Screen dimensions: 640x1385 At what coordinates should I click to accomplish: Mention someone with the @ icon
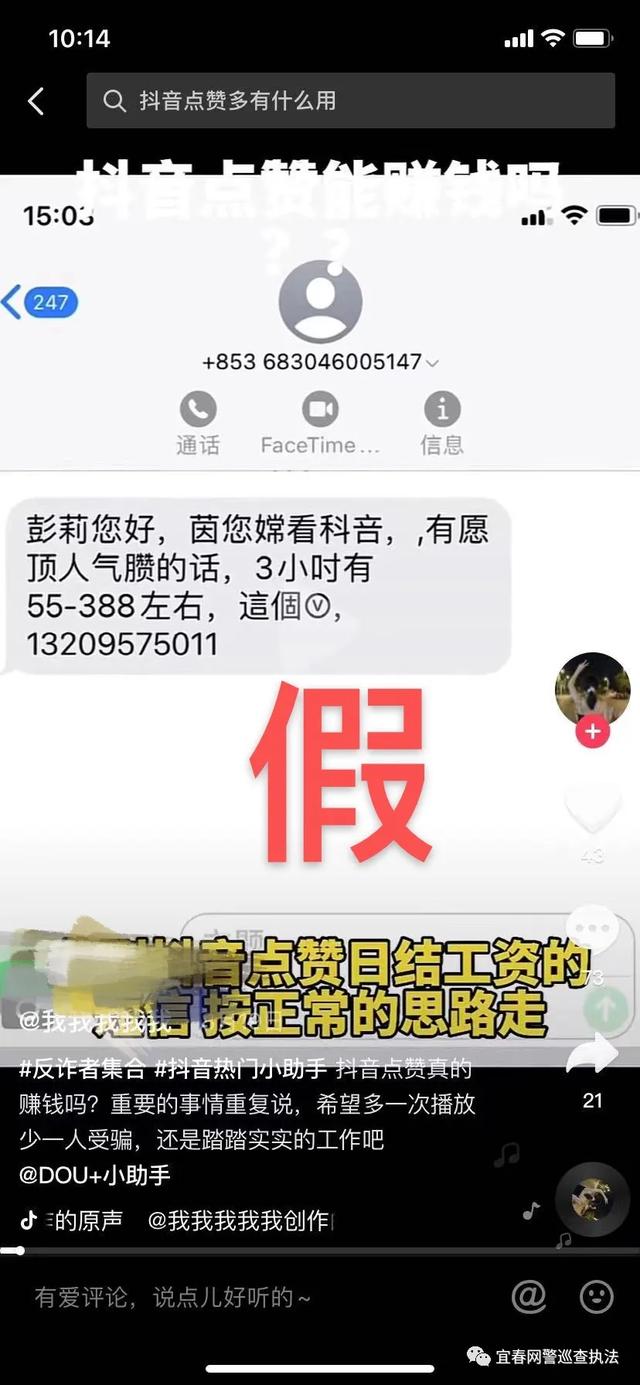(x=529, y=1297)
